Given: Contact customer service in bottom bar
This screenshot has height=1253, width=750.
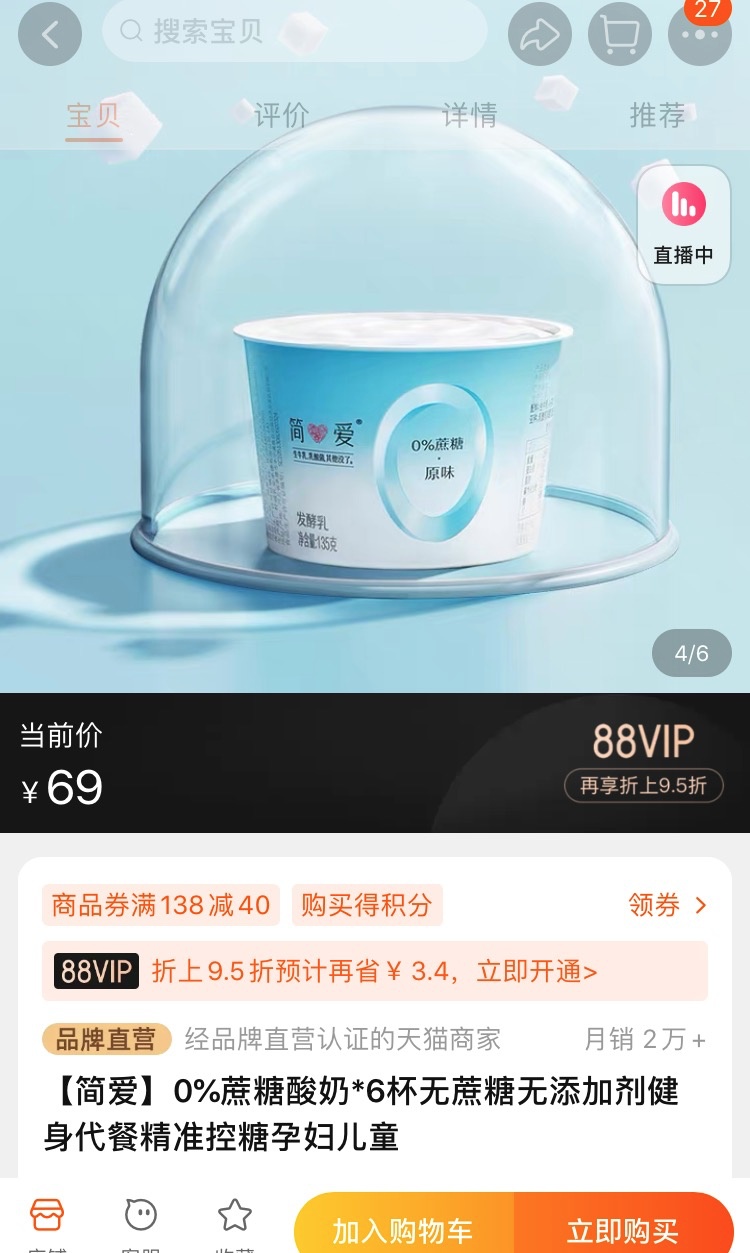Looking at the screenshot, I should tap(141, 1222).
